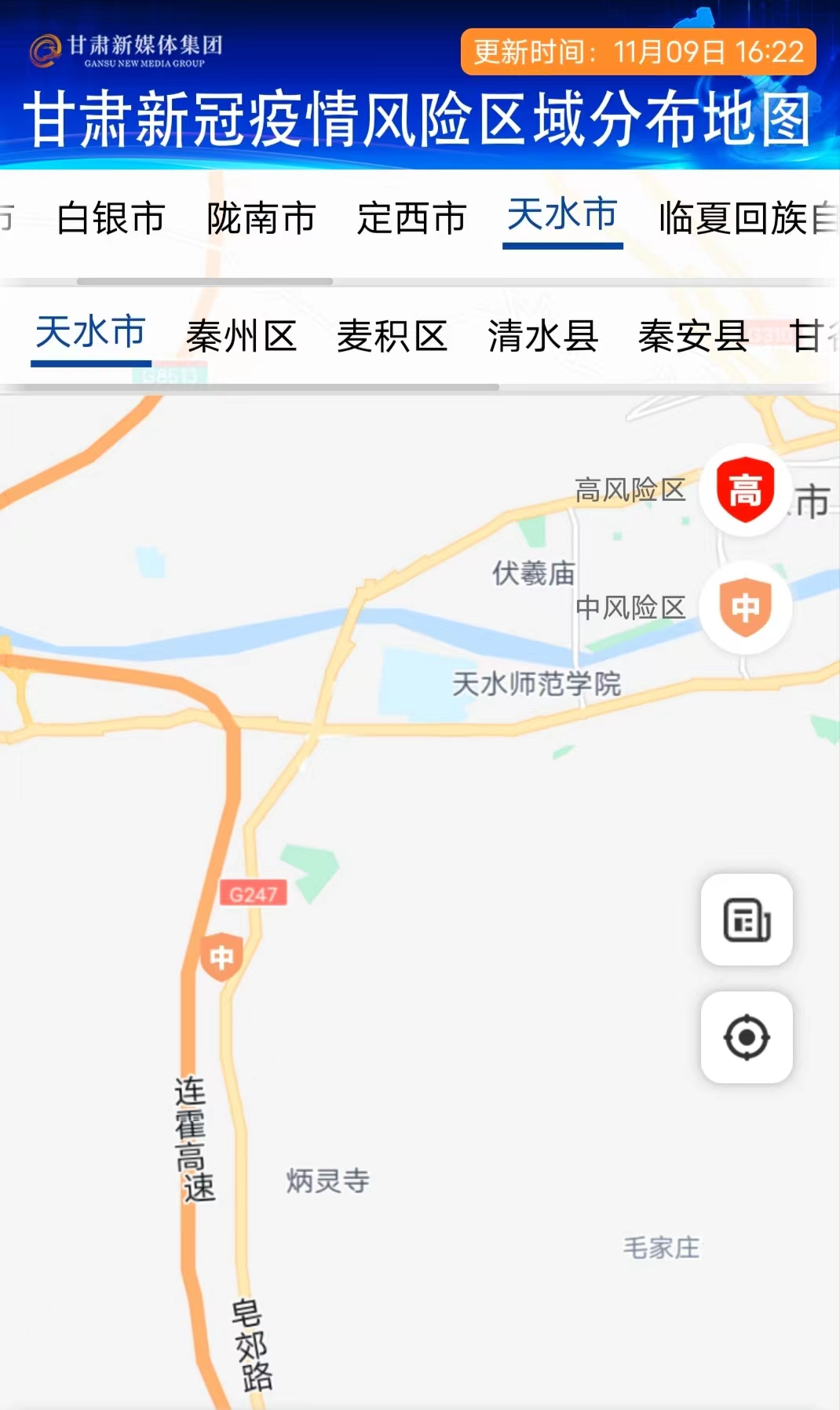Switch to the 秦安县 district tab
The image size is (840, 1410).
click(693, 337)
